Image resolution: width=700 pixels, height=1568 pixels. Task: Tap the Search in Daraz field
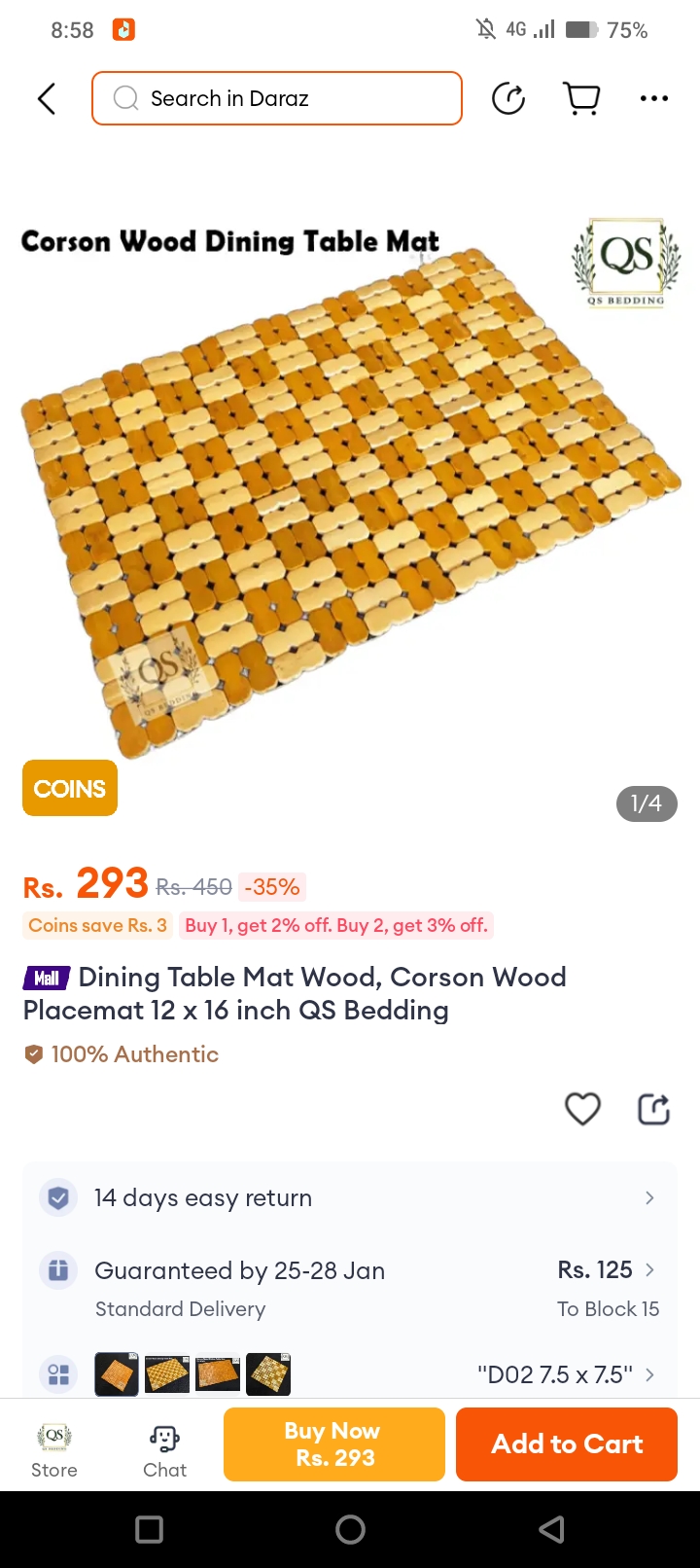[277, 98]
